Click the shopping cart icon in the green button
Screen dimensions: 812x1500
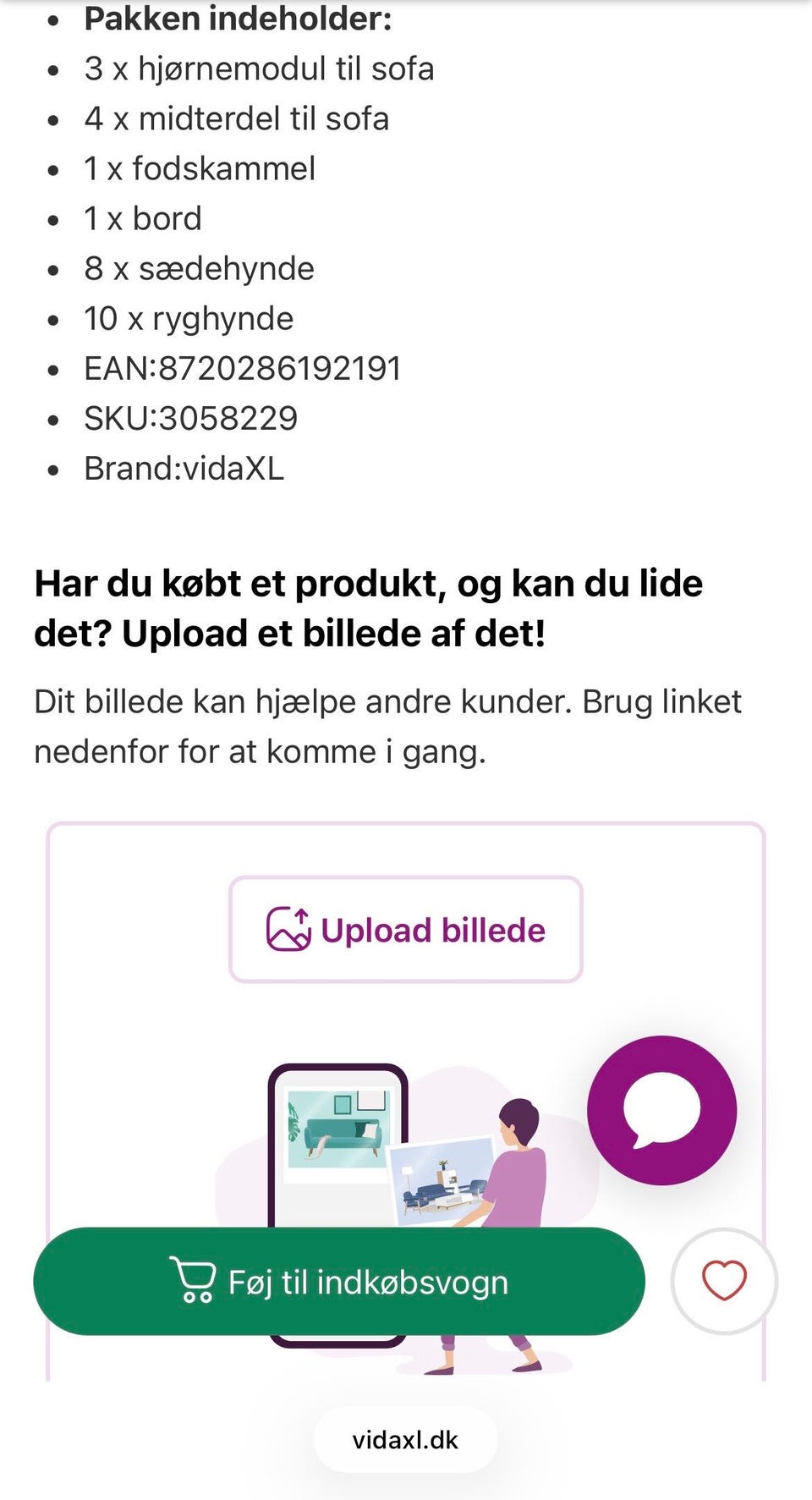pyautogui.click(x=193, y=1280)
